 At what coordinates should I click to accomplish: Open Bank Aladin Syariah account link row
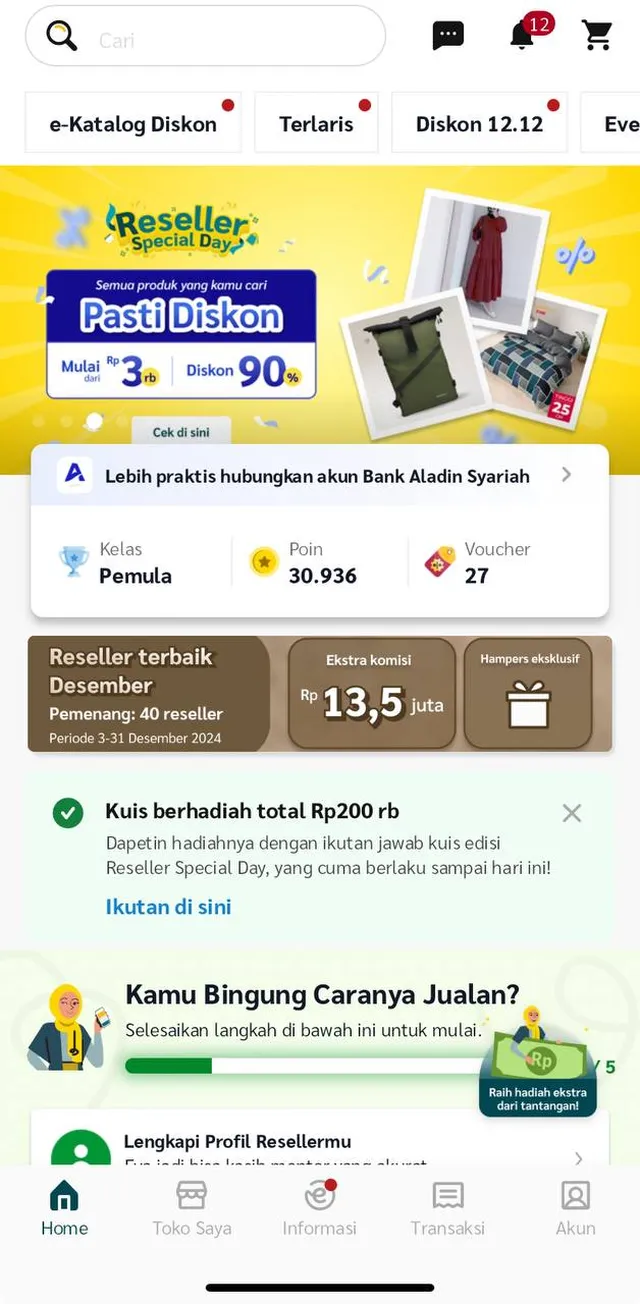coord(320,476)
